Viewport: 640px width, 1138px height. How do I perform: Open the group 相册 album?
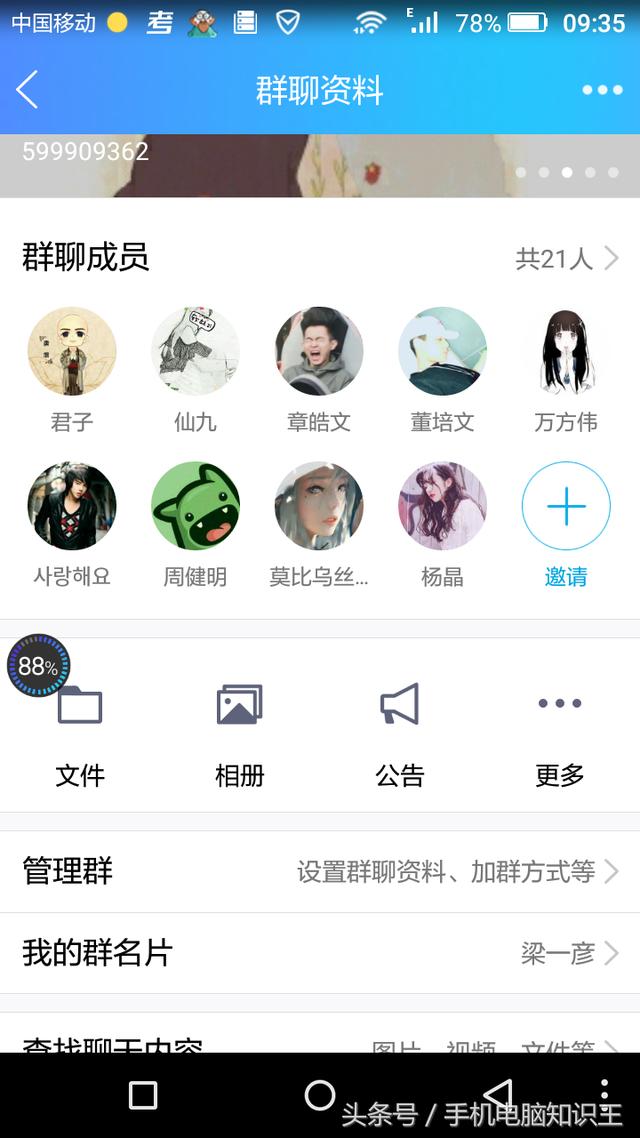240,730
